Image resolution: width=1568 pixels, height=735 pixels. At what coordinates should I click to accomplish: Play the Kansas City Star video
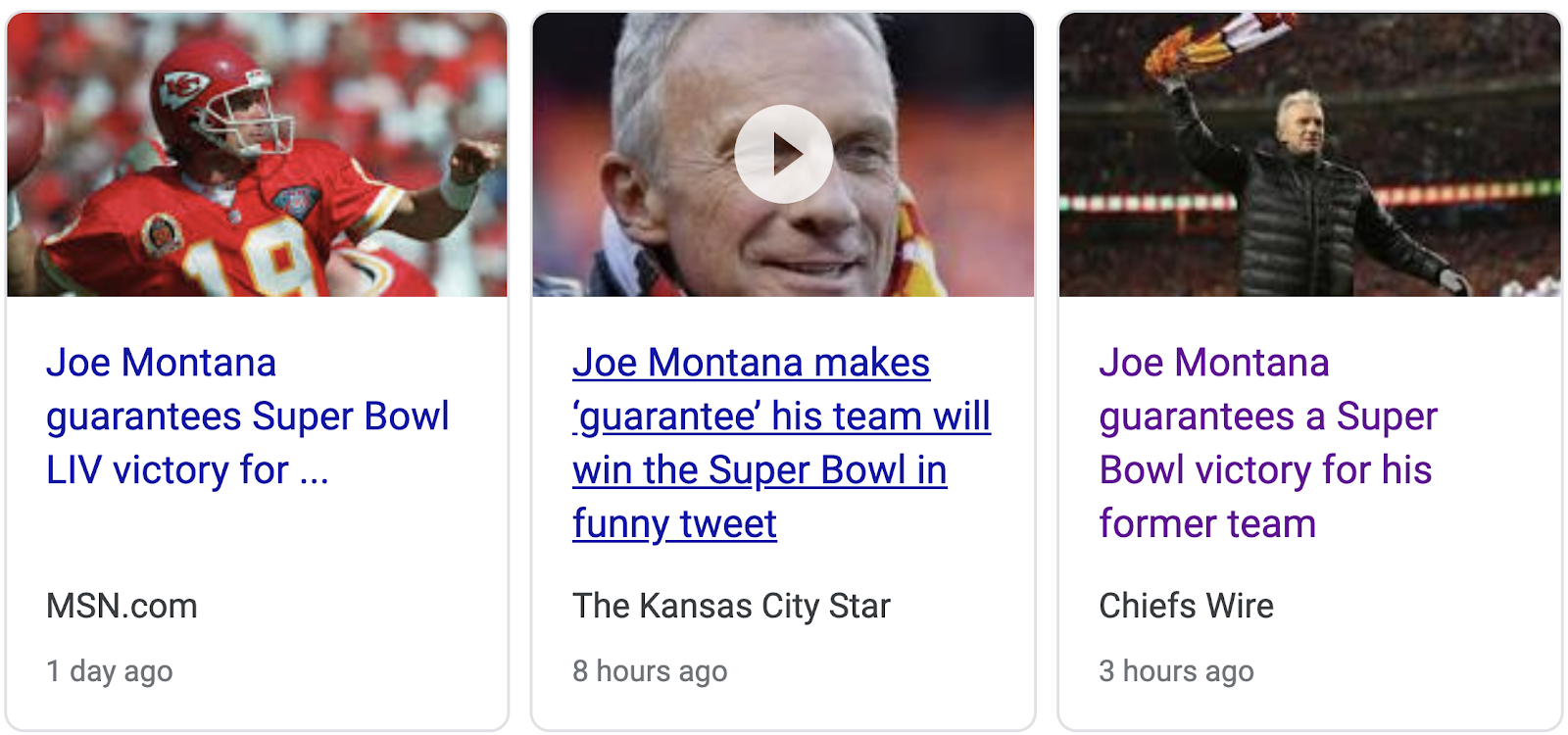pyautogui.click(x=784, y=154)
